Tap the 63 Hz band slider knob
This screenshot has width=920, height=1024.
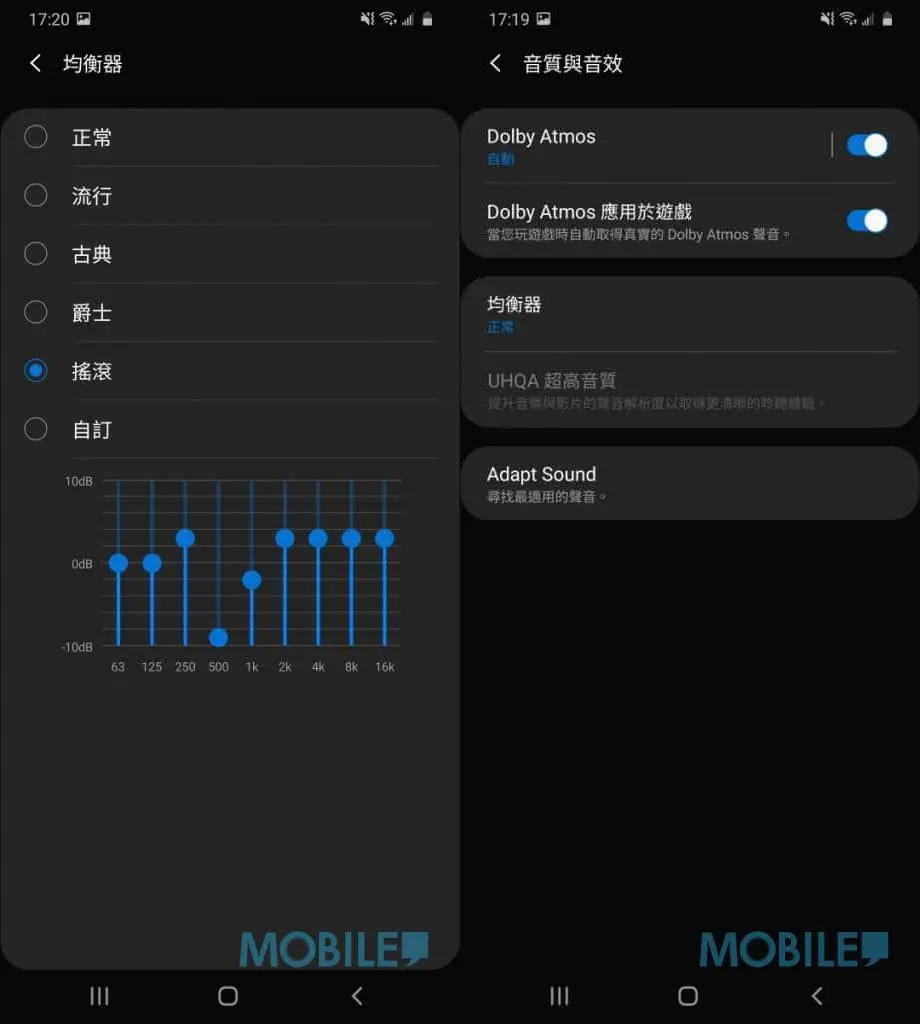(x=118, y=563)
